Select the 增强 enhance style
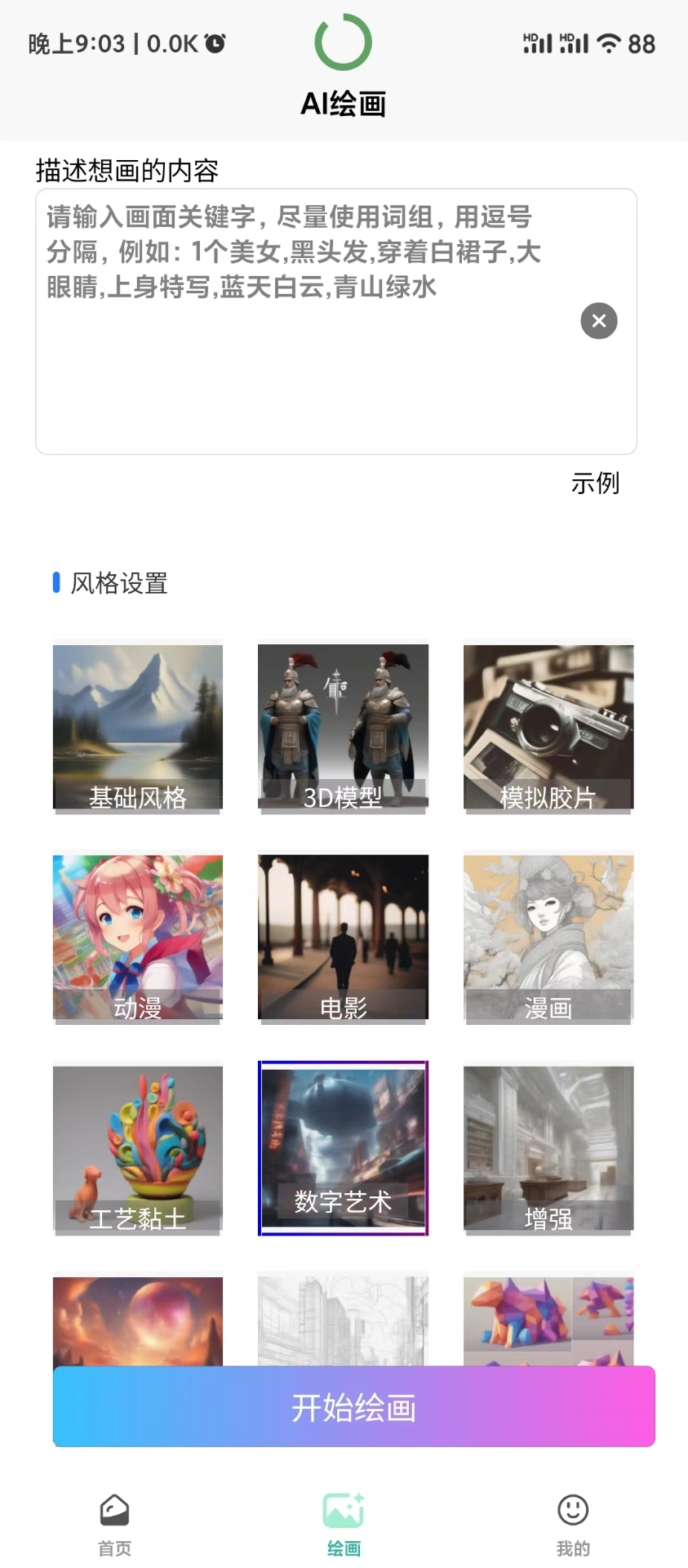This screenshot has height=1568, width=688. 548,1148
